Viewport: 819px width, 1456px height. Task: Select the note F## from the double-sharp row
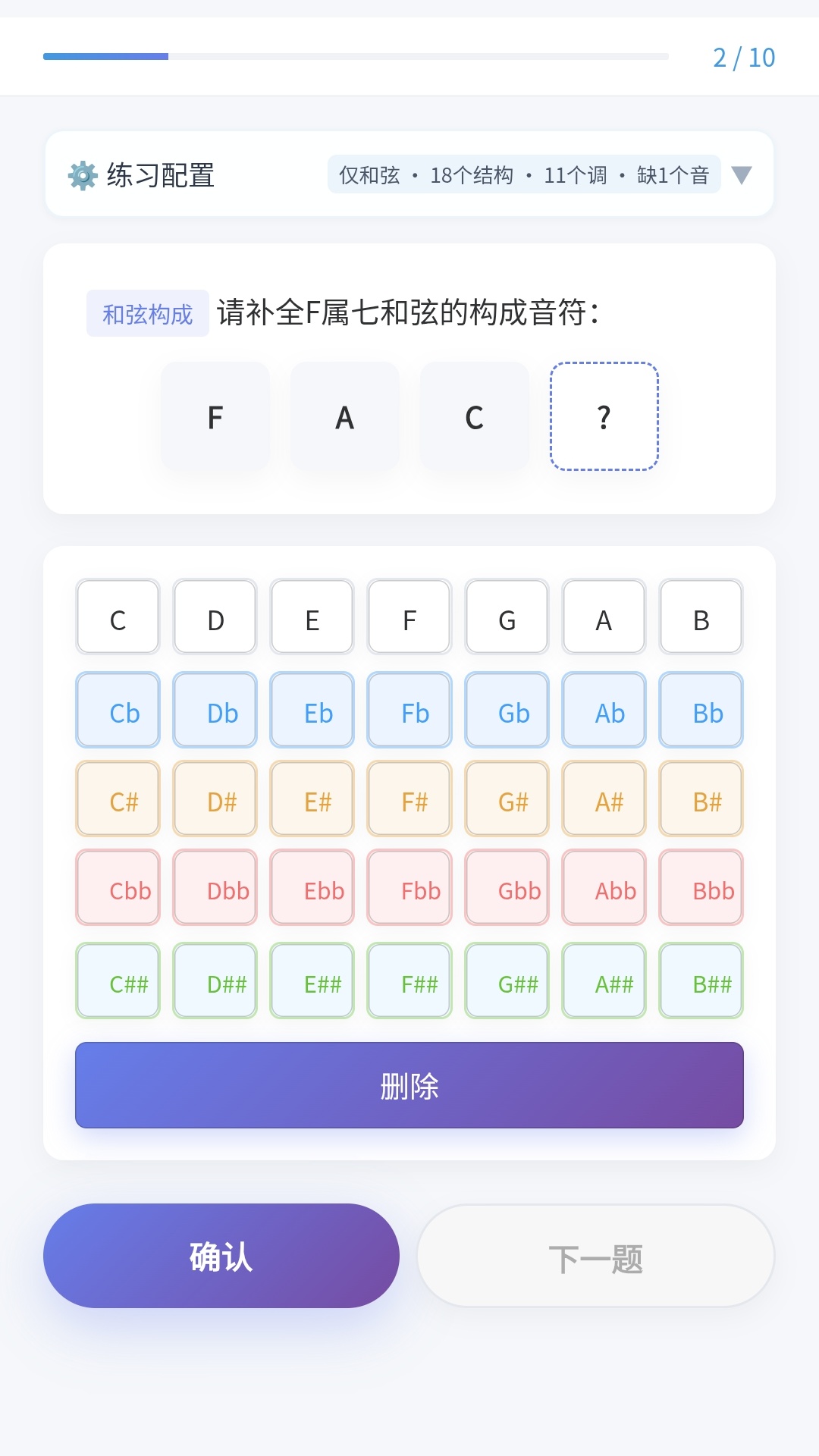pos(409,981)
